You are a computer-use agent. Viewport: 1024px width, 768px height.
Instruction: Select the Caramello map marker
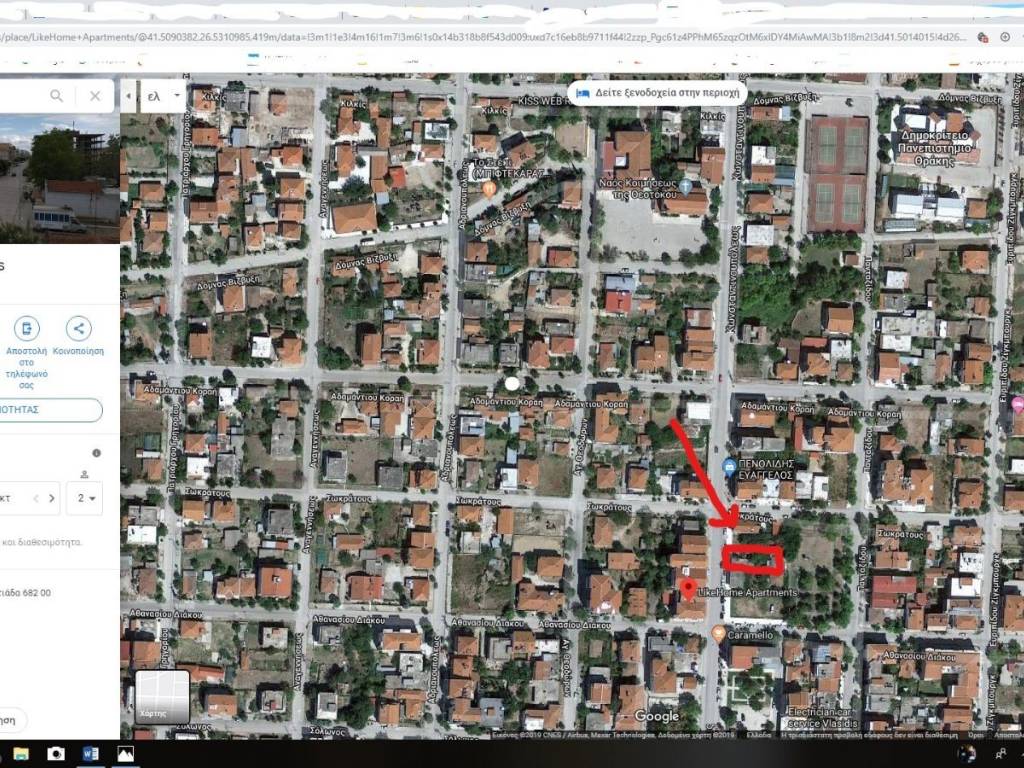718,634
